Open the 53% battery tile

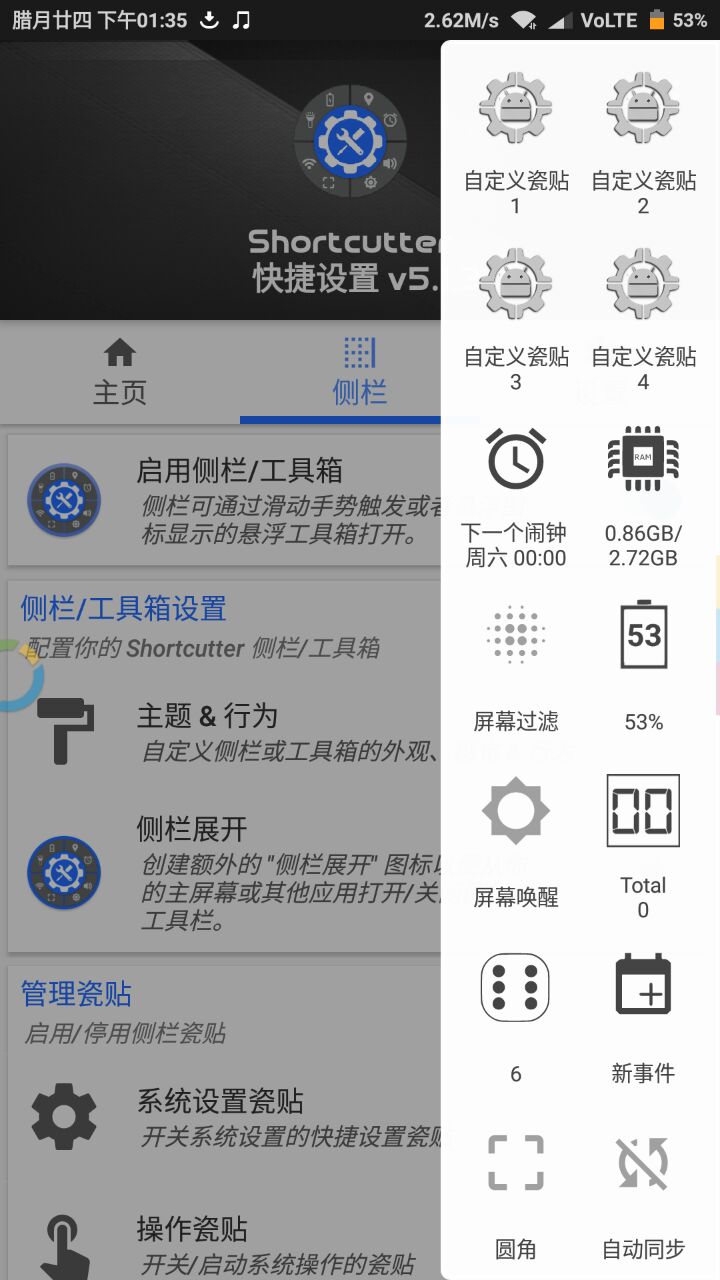click(x=643, y=667)
